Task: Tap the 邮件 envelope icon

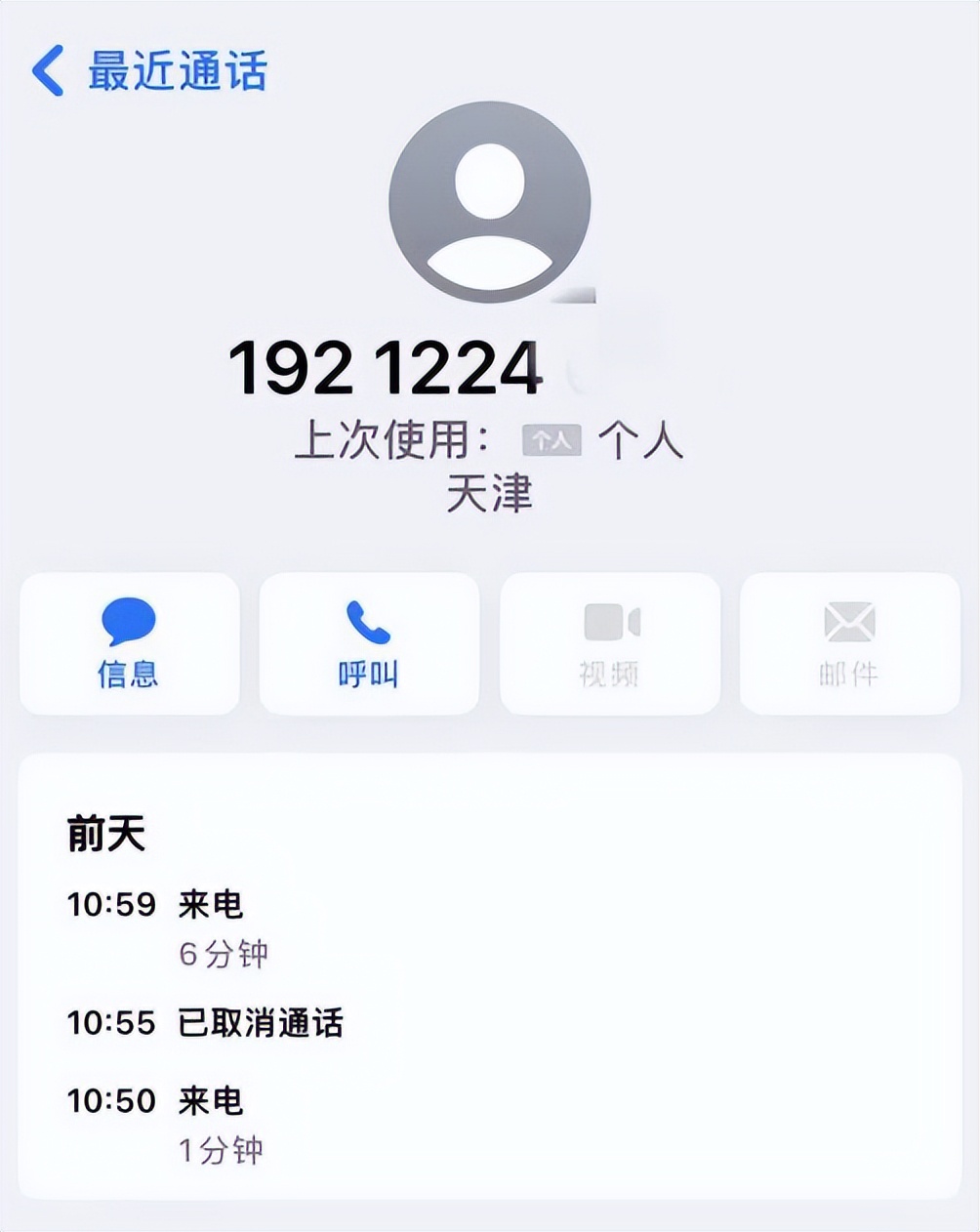Action: tap(846, 621)
